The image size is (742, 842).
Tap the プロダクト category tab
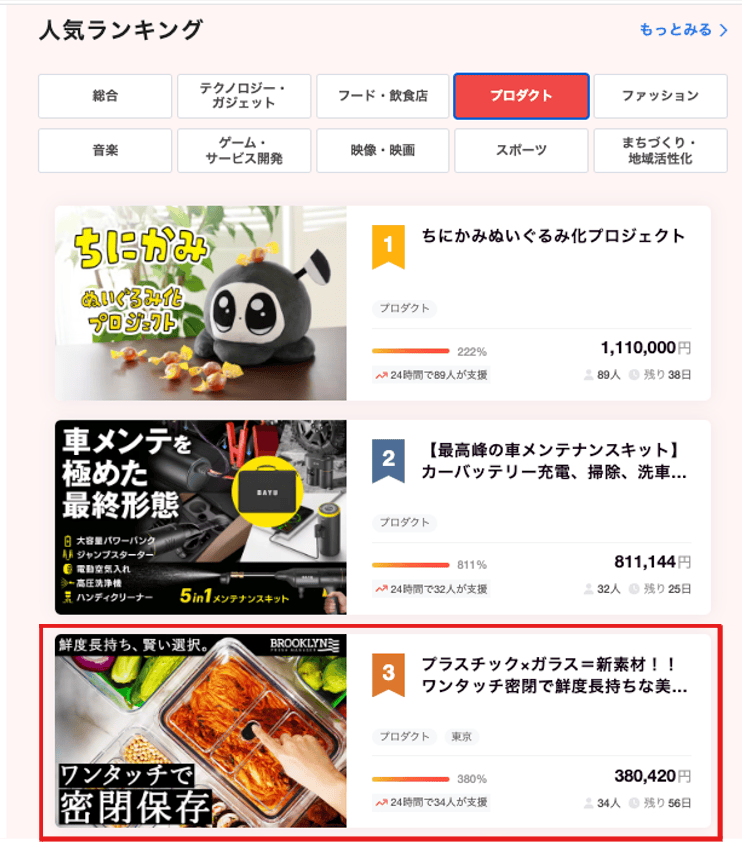[x=521, y=96]
